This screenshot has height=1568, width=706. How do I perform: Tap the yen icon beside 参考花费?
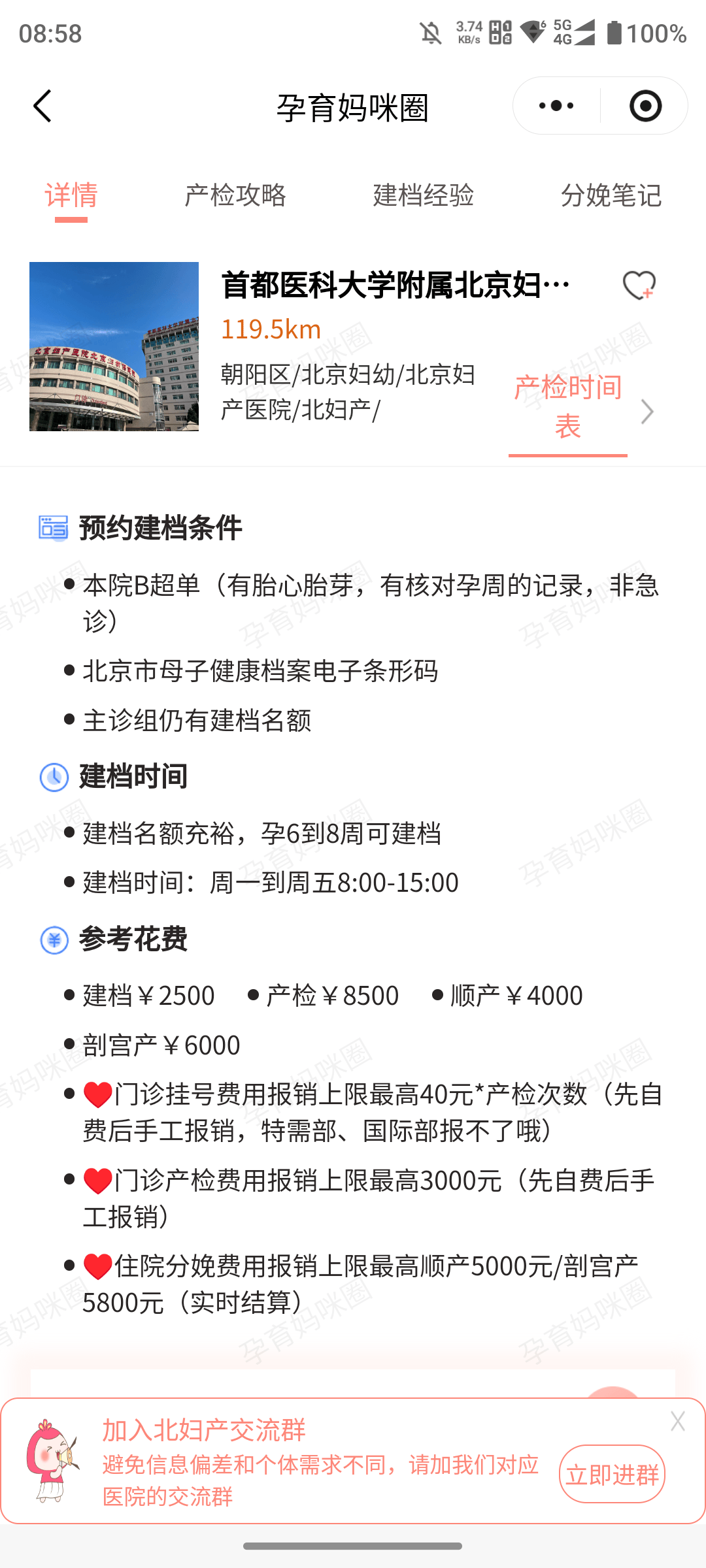tap(54, 939)
